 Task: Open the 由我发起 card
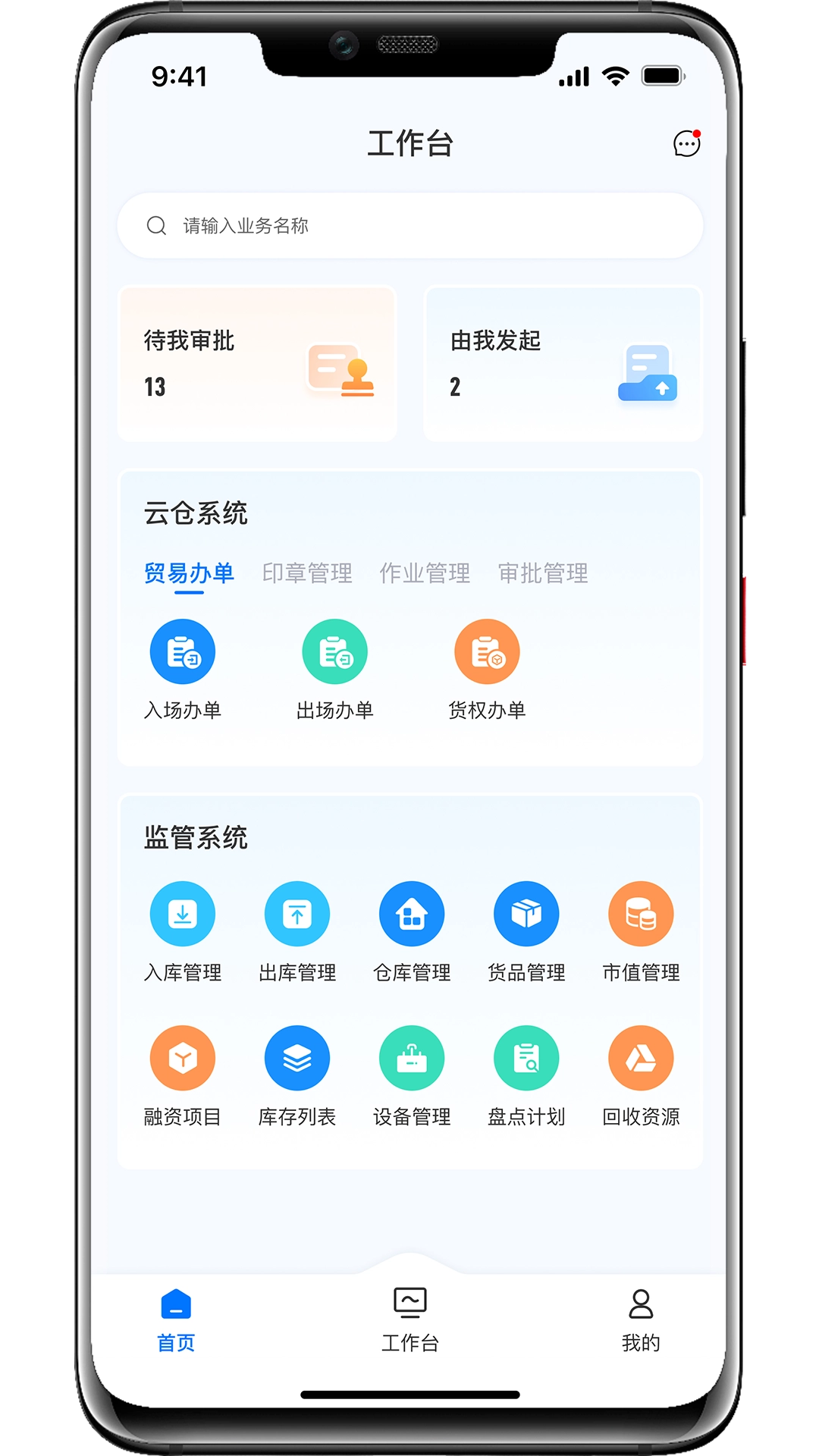coord(563,363)
